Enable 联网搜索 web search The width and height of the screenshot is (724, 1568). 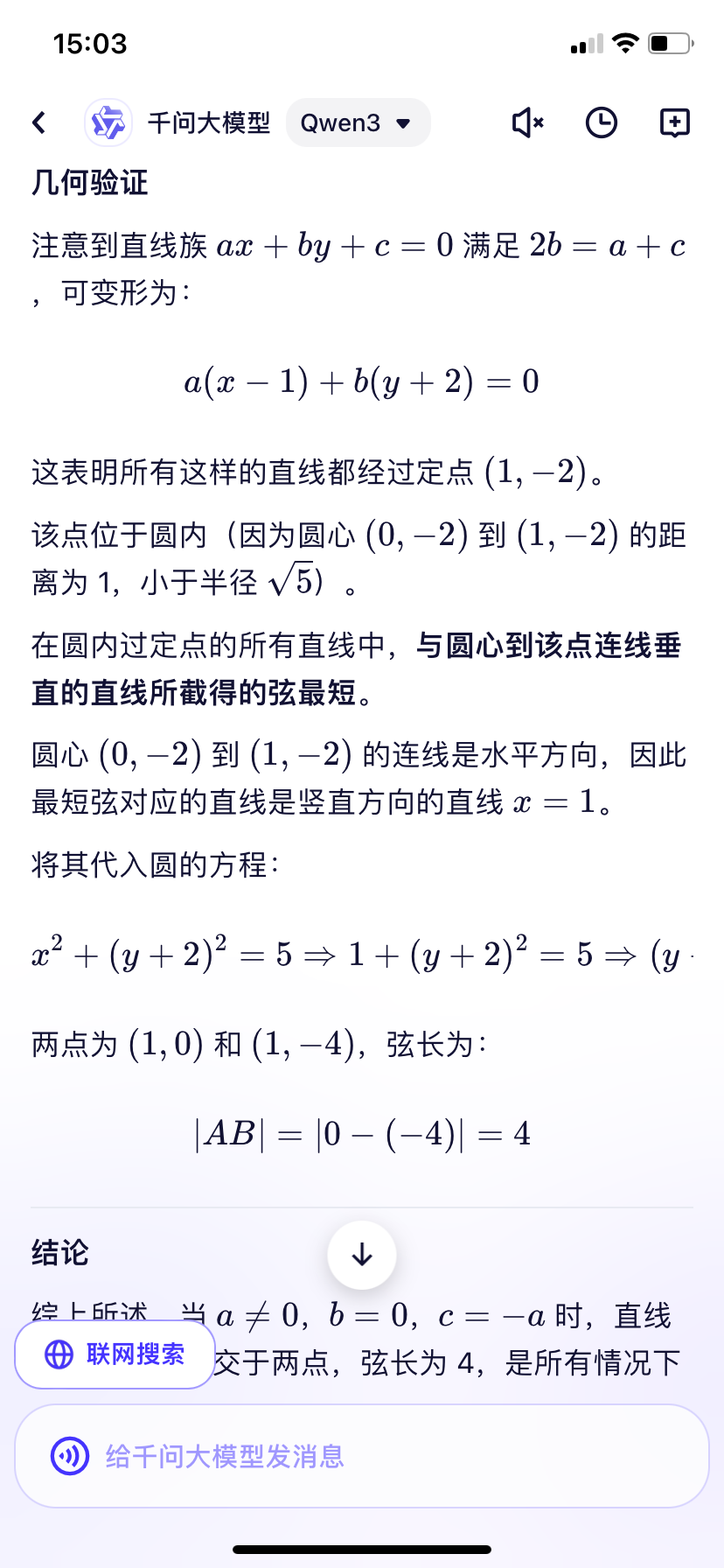[115, 1354]
